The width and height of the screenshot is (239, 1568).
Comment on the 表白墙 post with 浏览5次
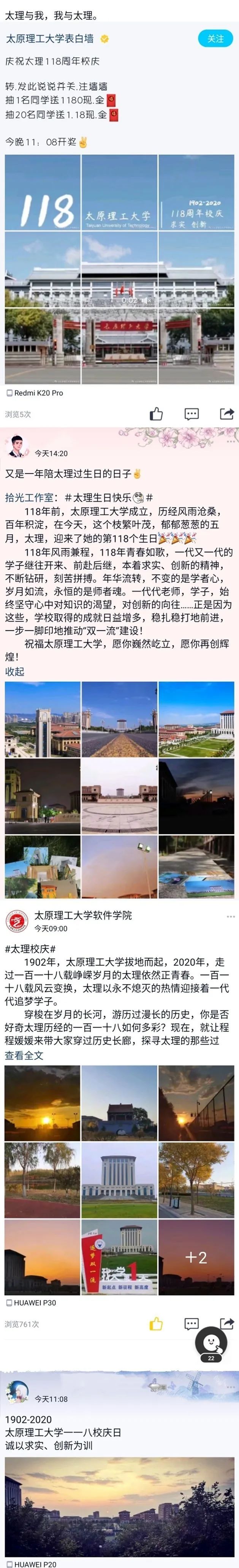point(192,414)
